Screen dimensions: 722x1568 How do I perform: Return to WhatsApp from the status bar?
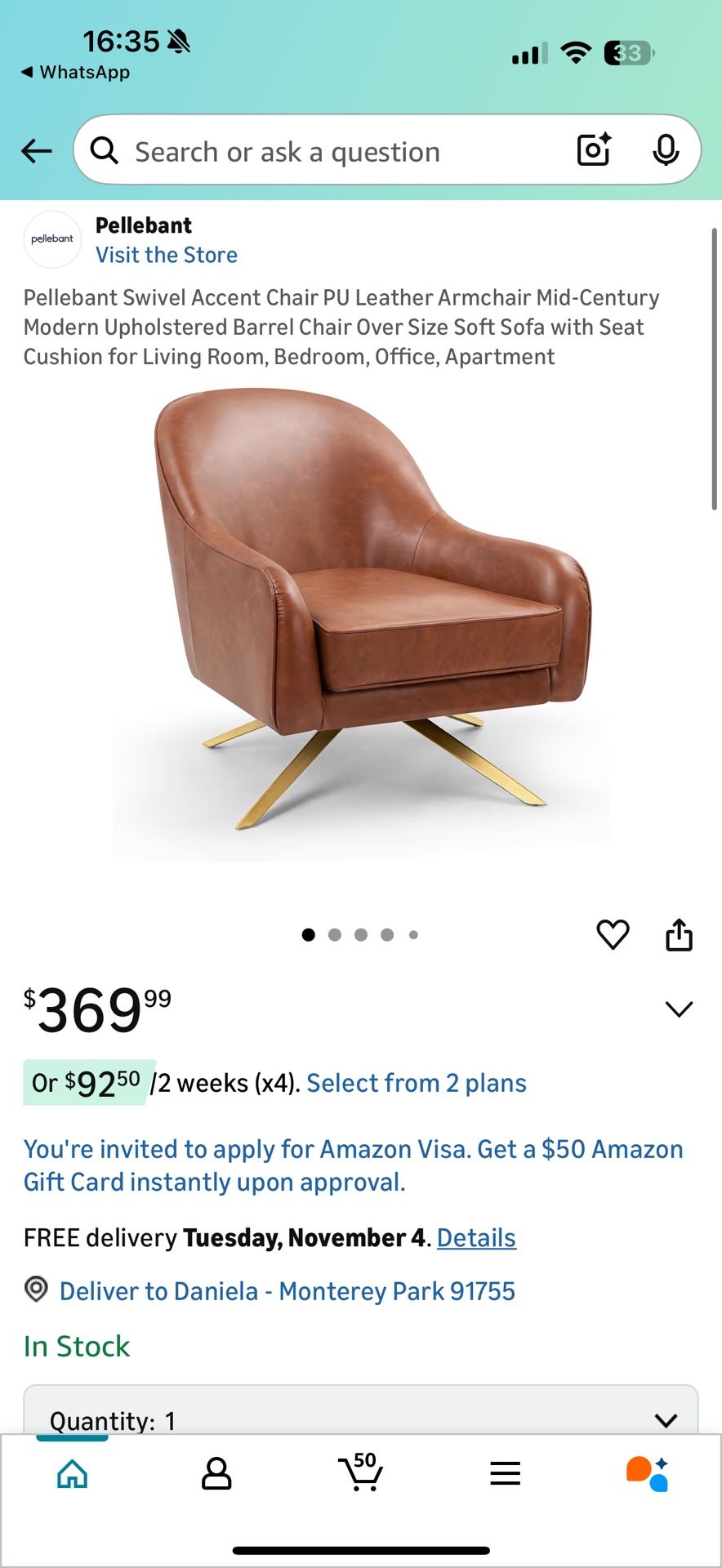pyautogui.click(x=76, y=72)
